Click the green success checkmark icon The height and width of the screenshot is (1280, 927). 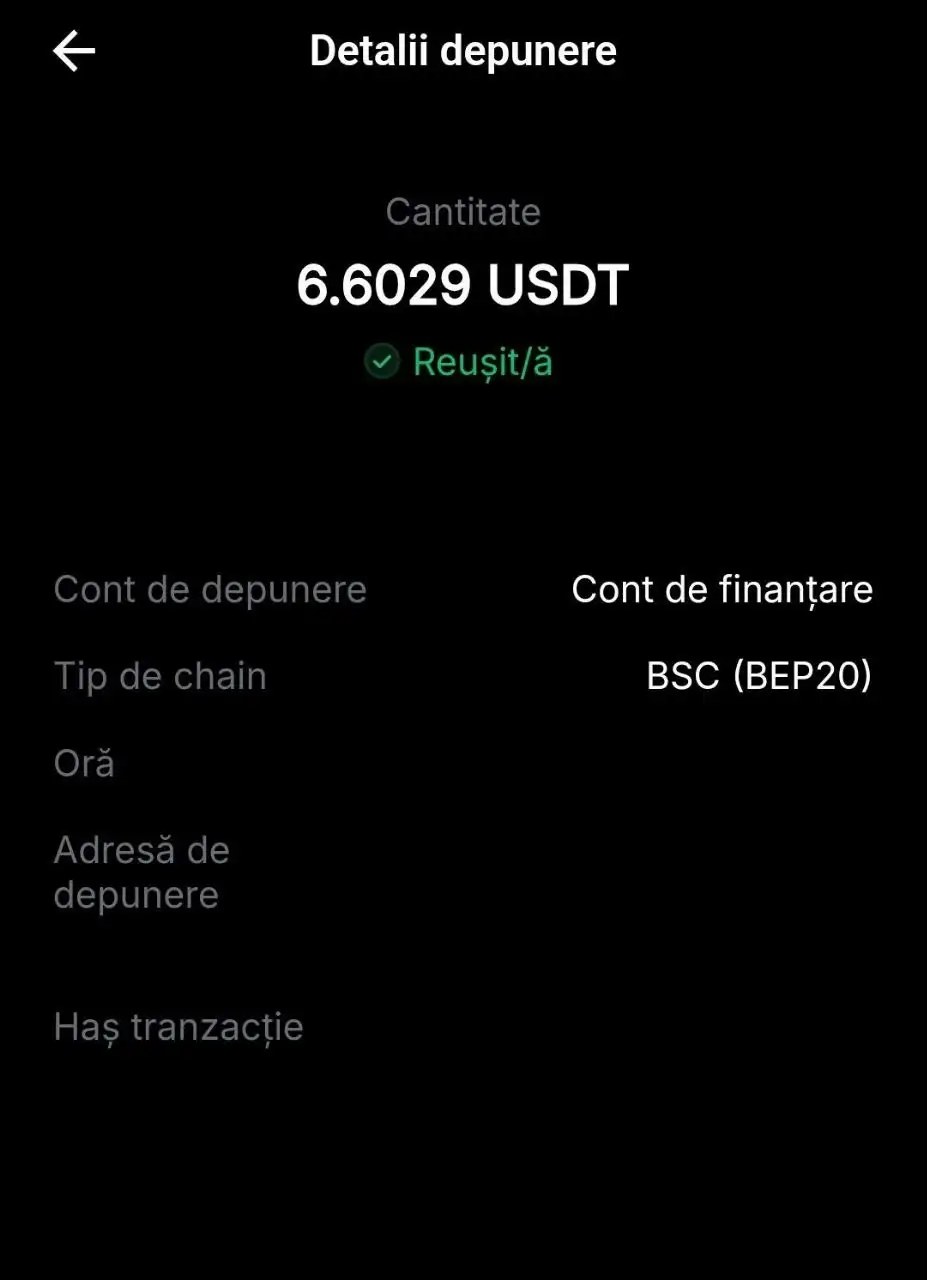pos(380,362)
